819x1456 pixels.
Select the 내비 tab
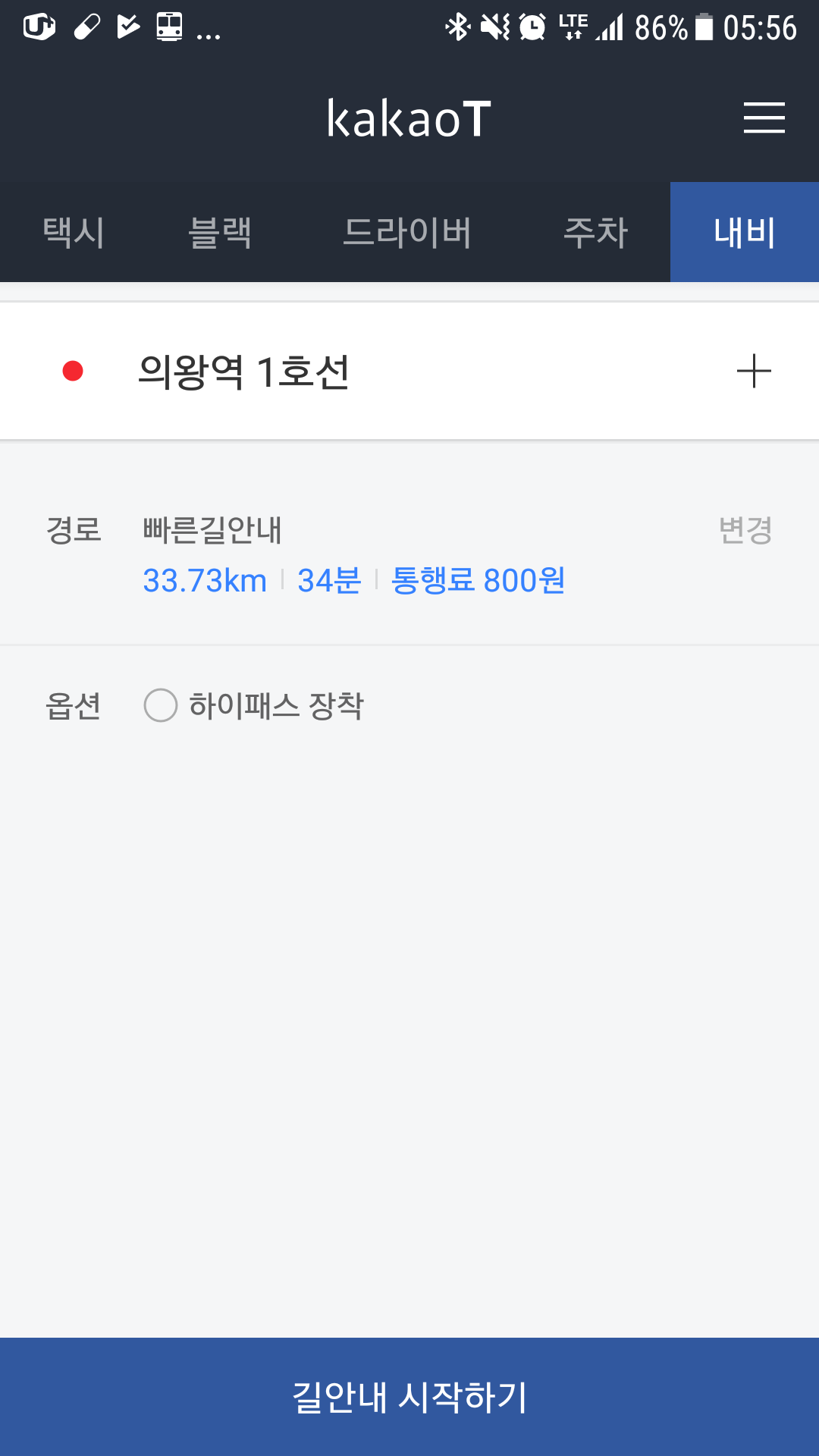[x=745, y=232]
